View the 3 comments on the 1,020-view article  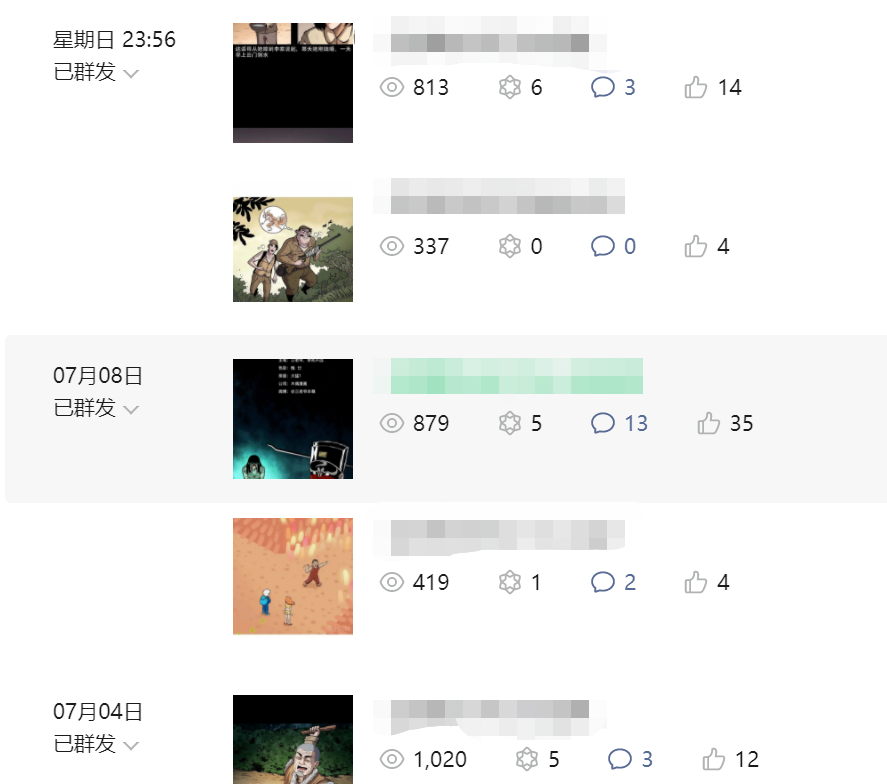[x=630, y=760]
